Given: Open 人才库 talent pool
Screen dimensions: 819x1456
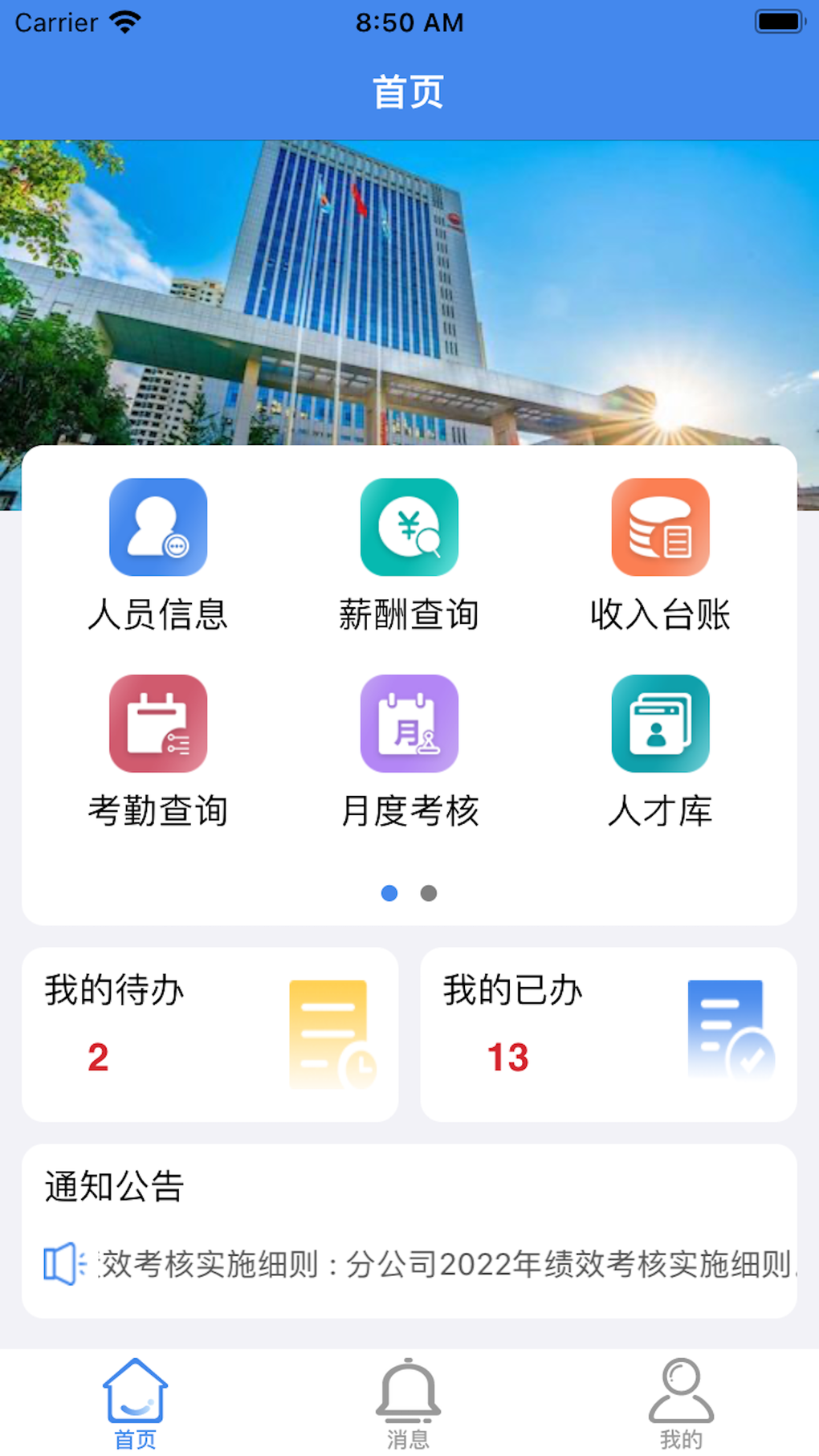Looking at the screenshot, I should point(660,749).
